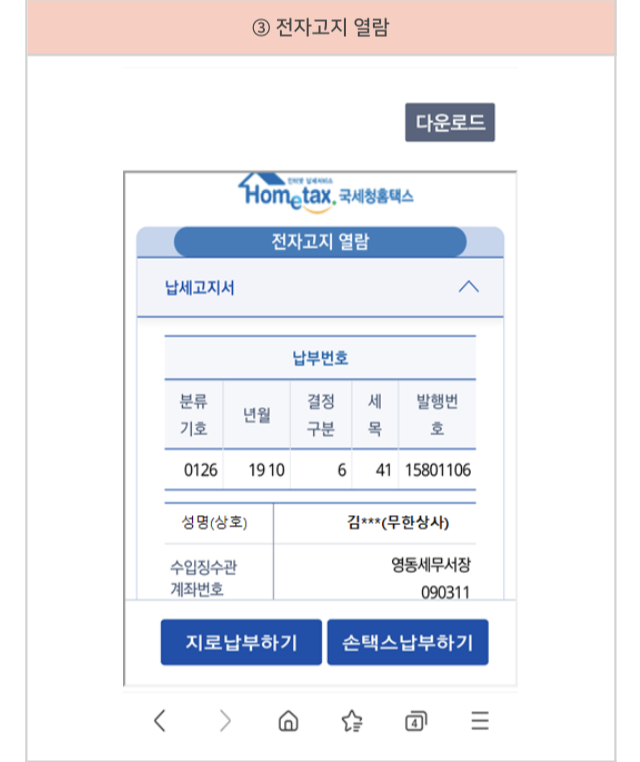This screenshot has width=640, height=762.
Task: Open the browser tabs switcher
Action: coord(416,720)
